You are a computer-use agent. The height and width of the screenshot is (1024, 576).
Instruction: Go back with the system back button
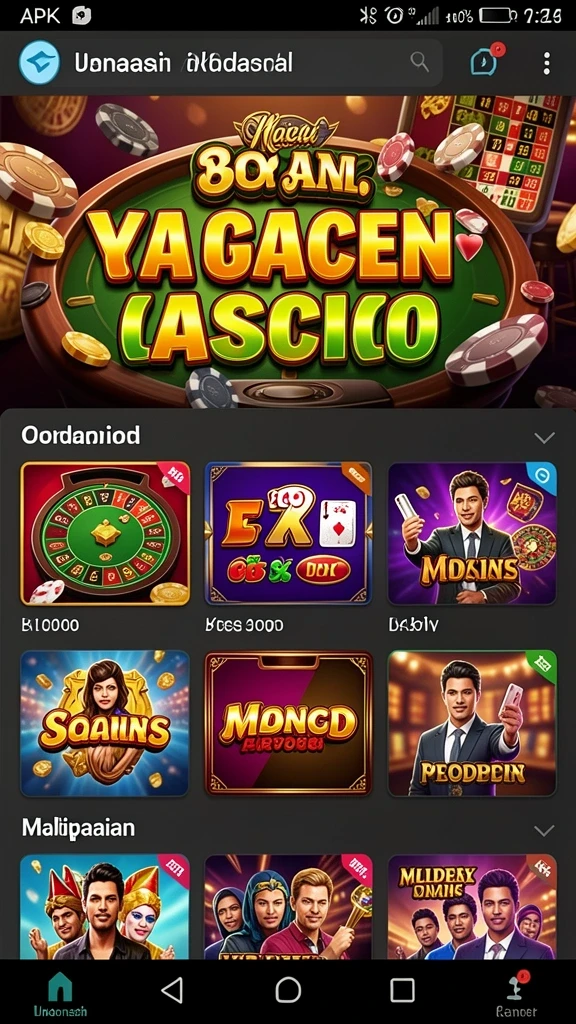click(x=172, y=991)
